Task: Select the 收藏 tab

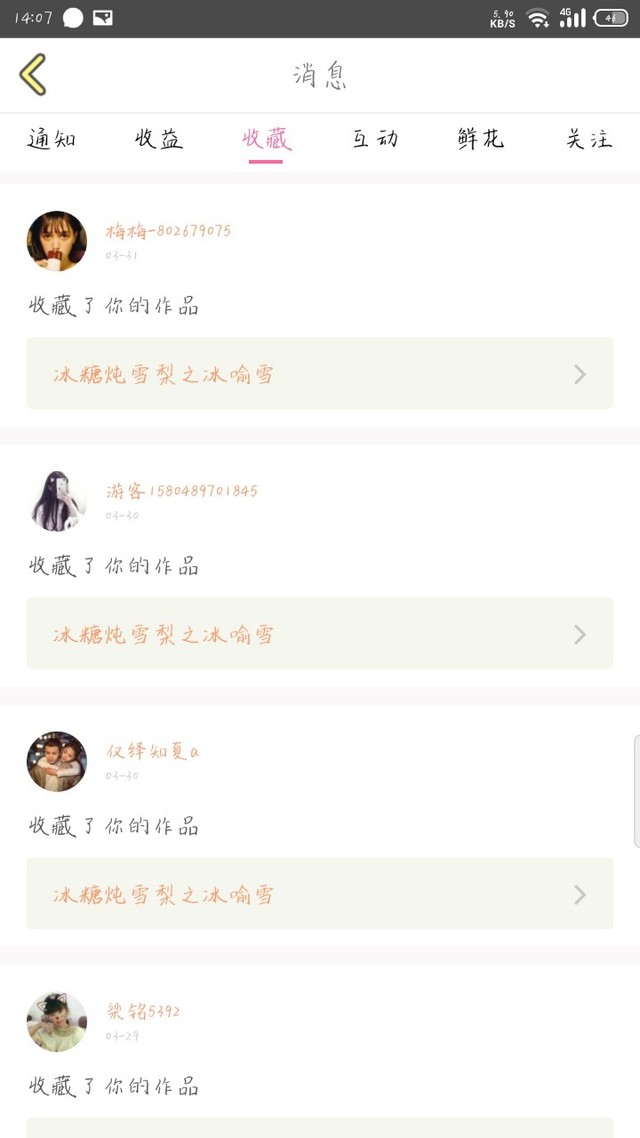Action: [x=266, y=139]
